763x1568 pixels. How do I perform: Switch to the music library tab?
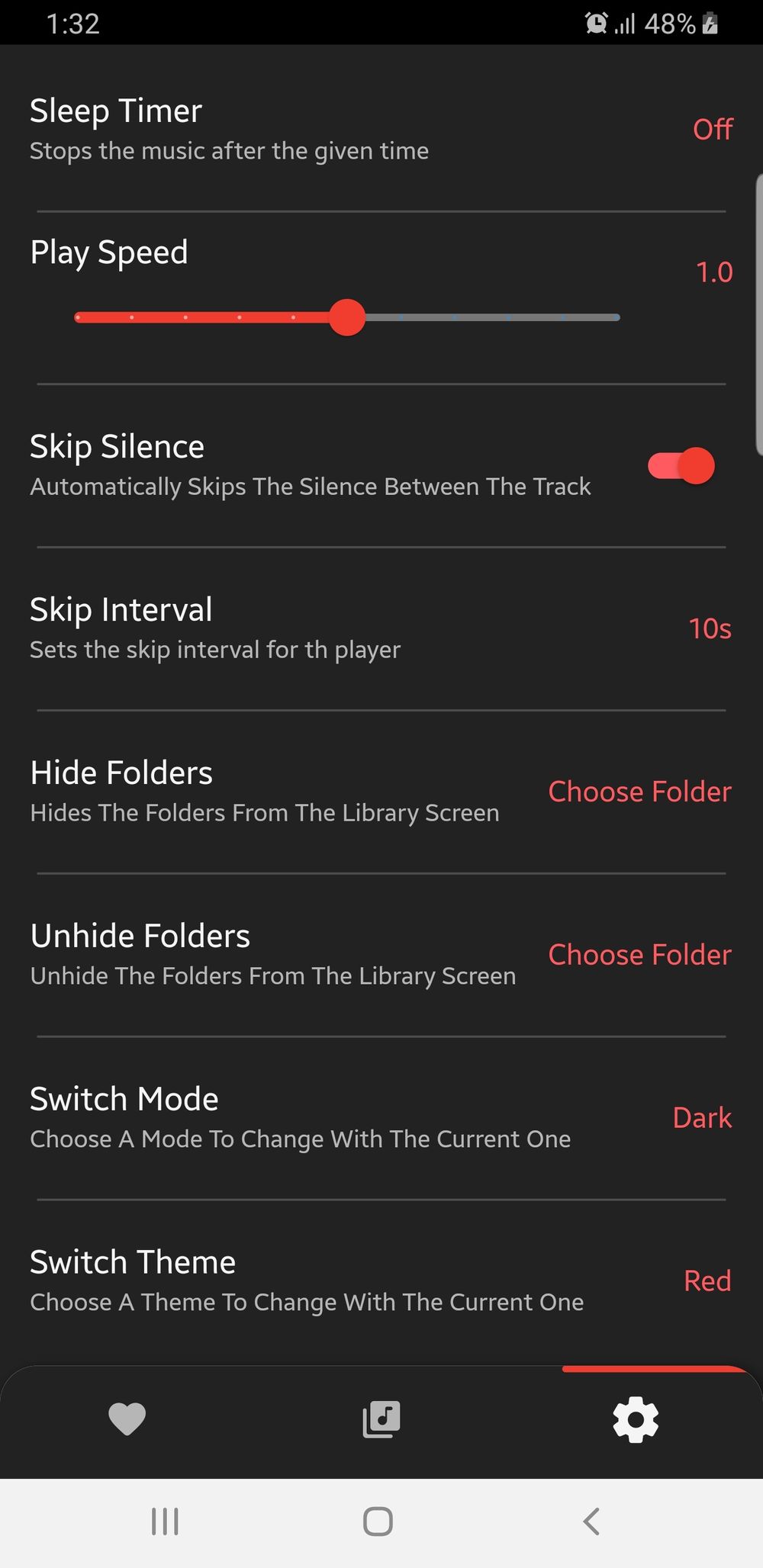(381, 1419)
